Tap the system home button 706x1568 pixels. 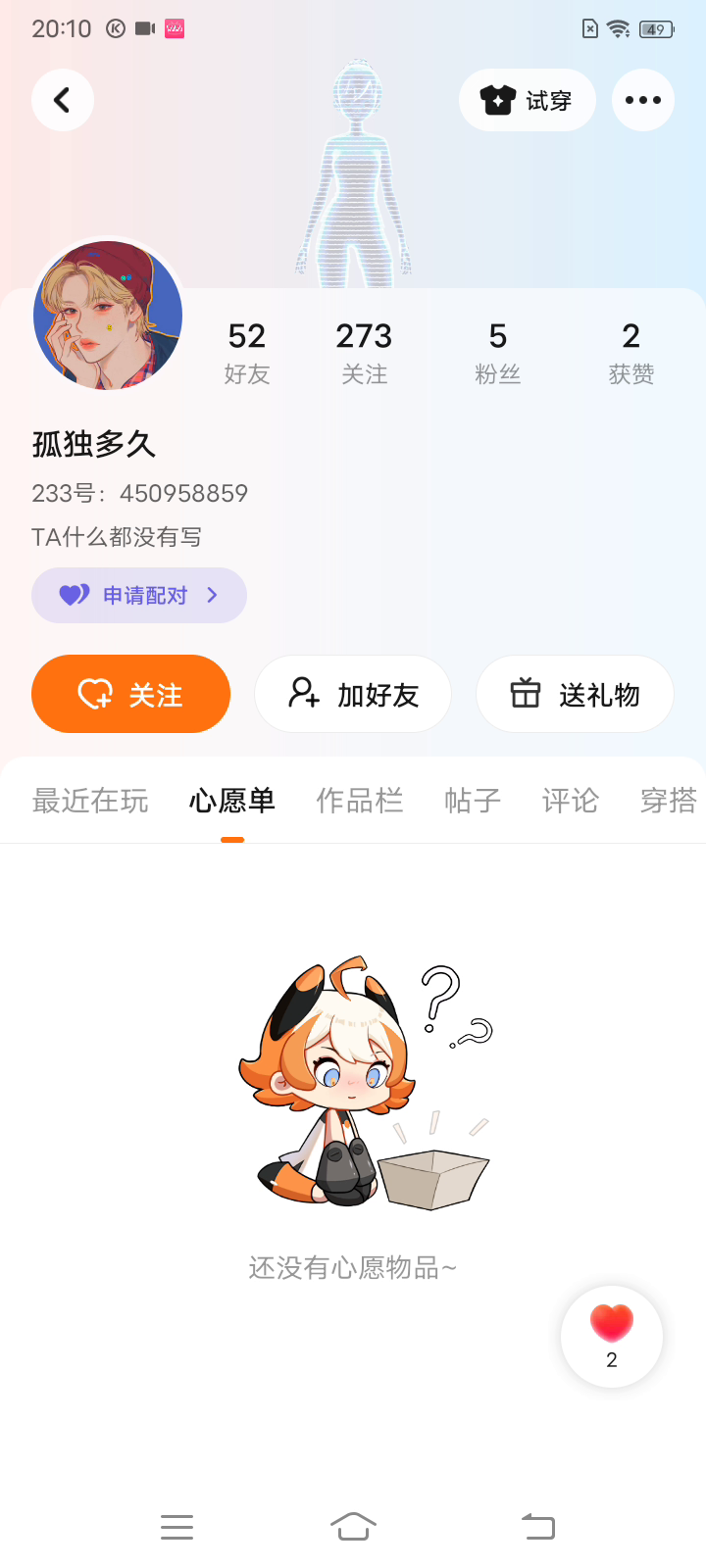tap(353, 1526)
